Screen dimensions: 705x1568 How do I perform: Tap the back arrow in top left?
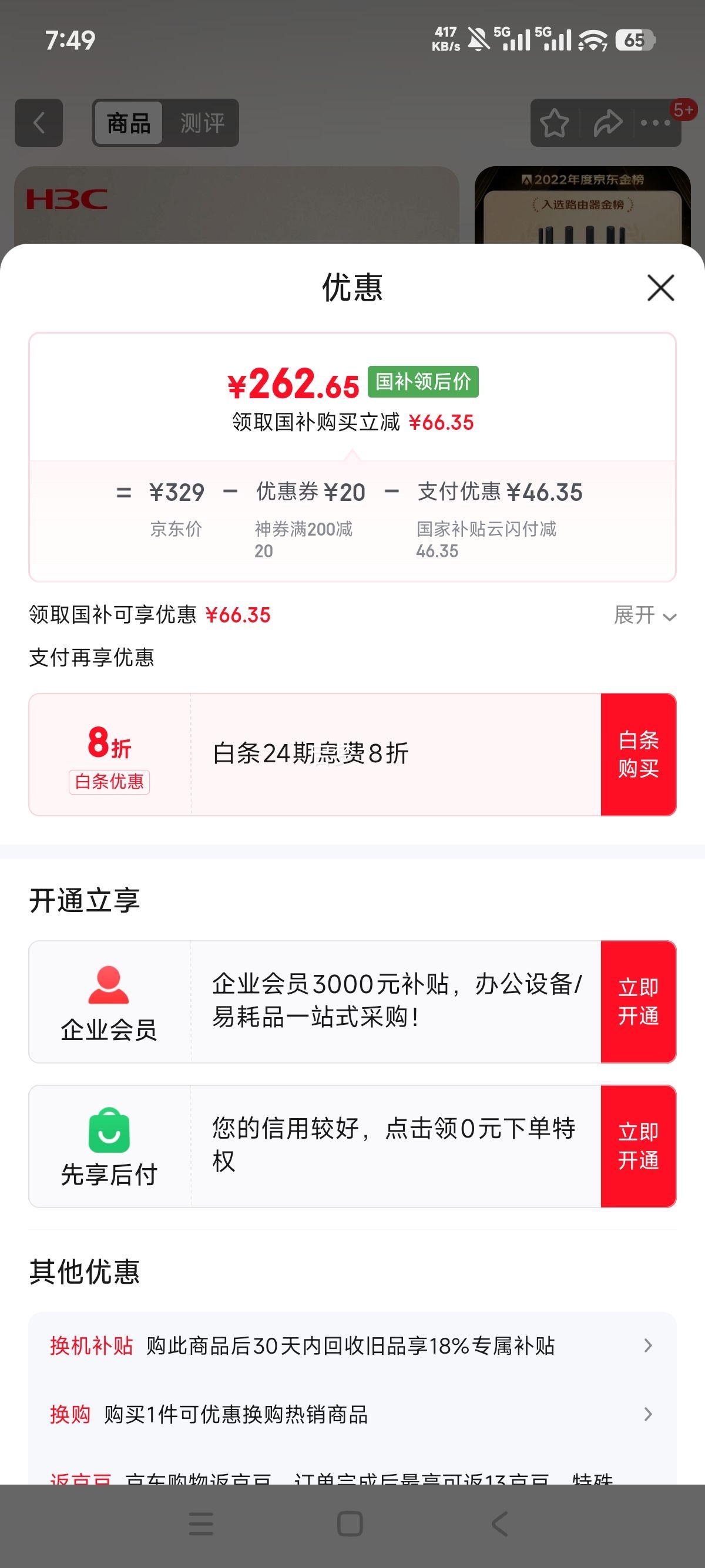(38, 123)
